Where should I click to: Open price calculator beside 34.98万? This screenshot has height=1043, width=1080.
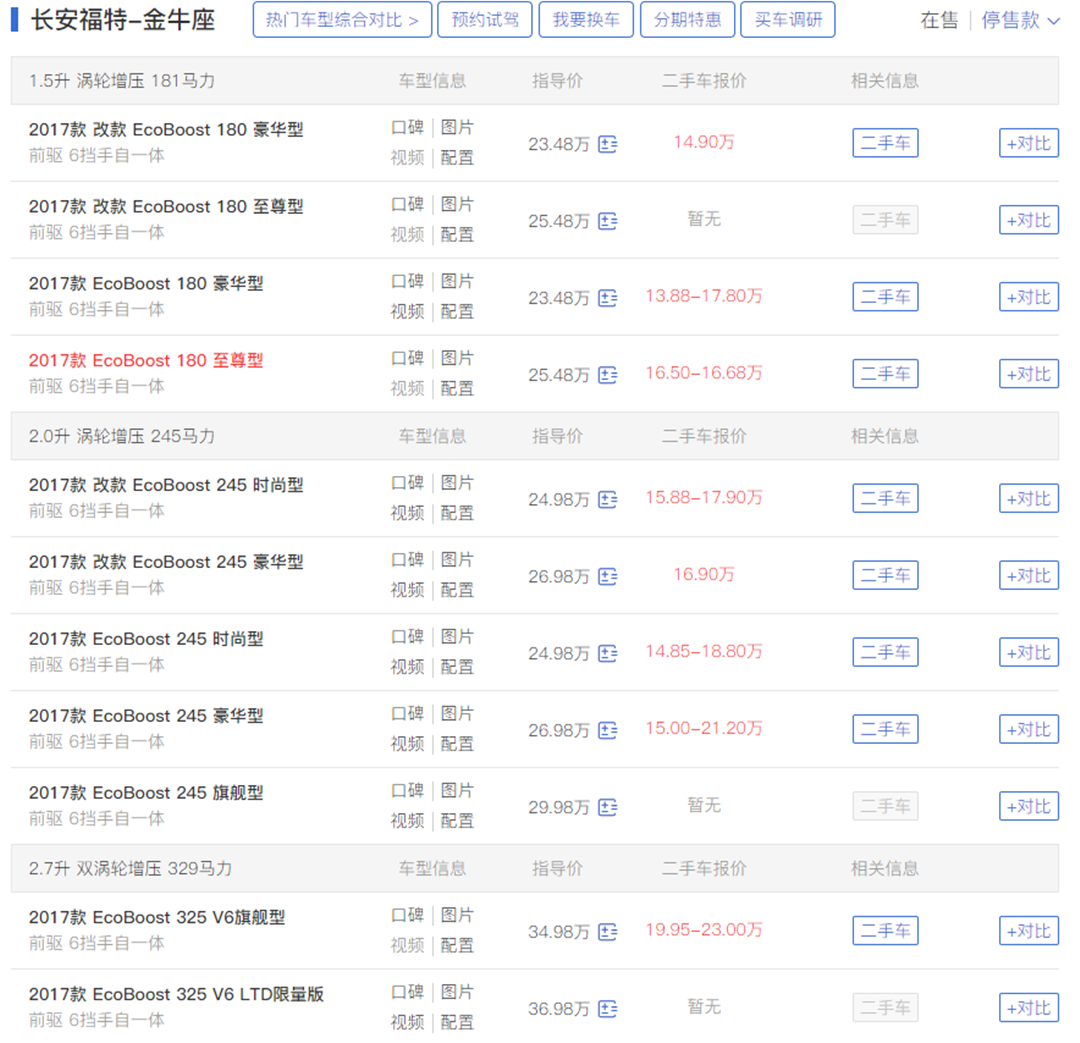point(608,932)
